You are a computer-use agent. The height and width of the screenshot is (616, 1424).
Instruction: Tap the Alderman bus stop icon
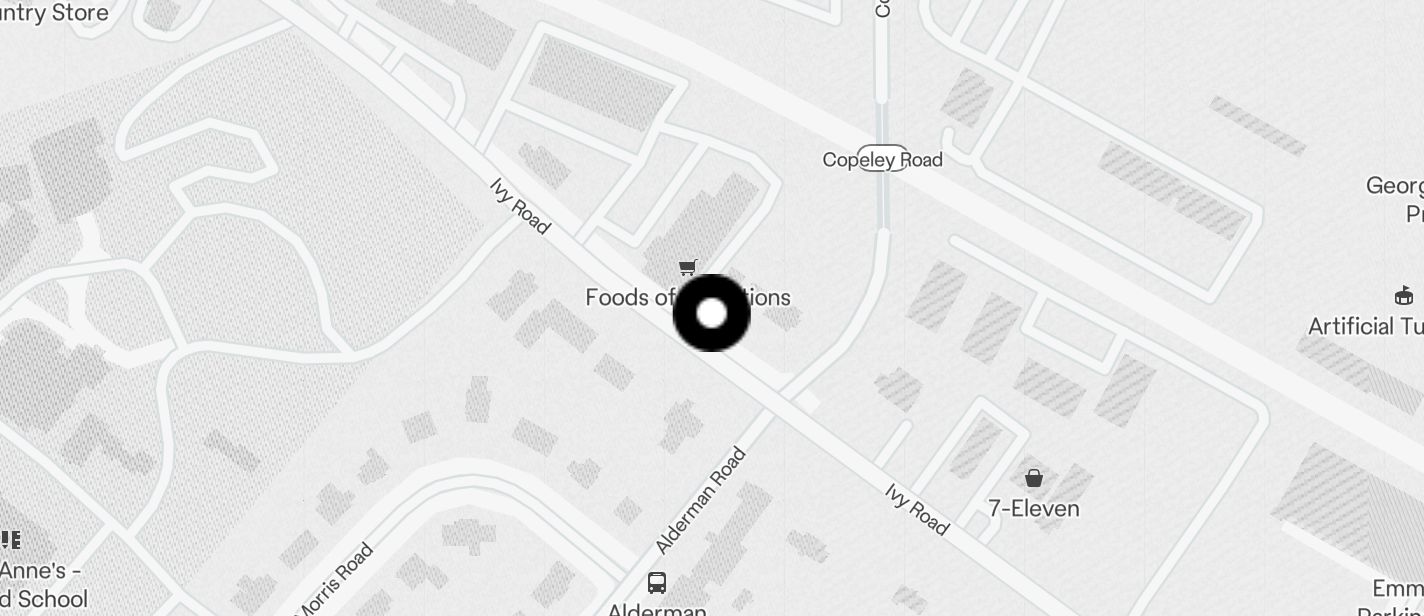[x=657, y=583]
